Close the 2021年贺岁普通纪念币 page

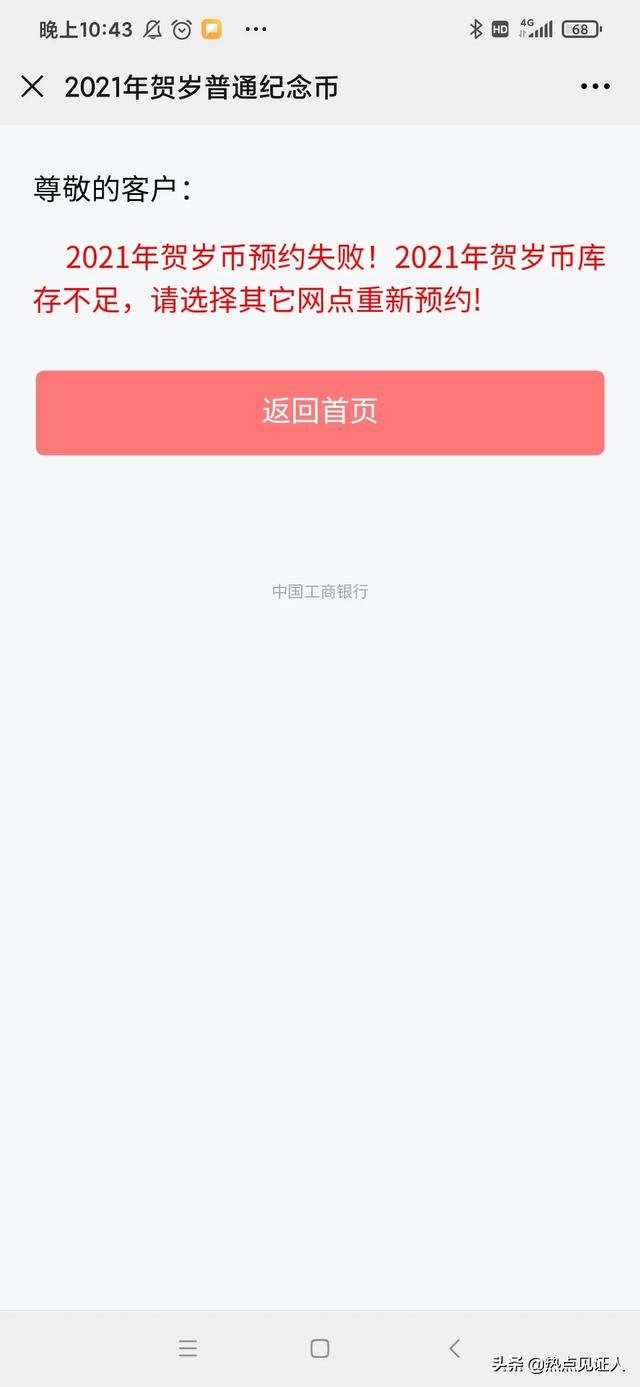(x=32, y=87)
